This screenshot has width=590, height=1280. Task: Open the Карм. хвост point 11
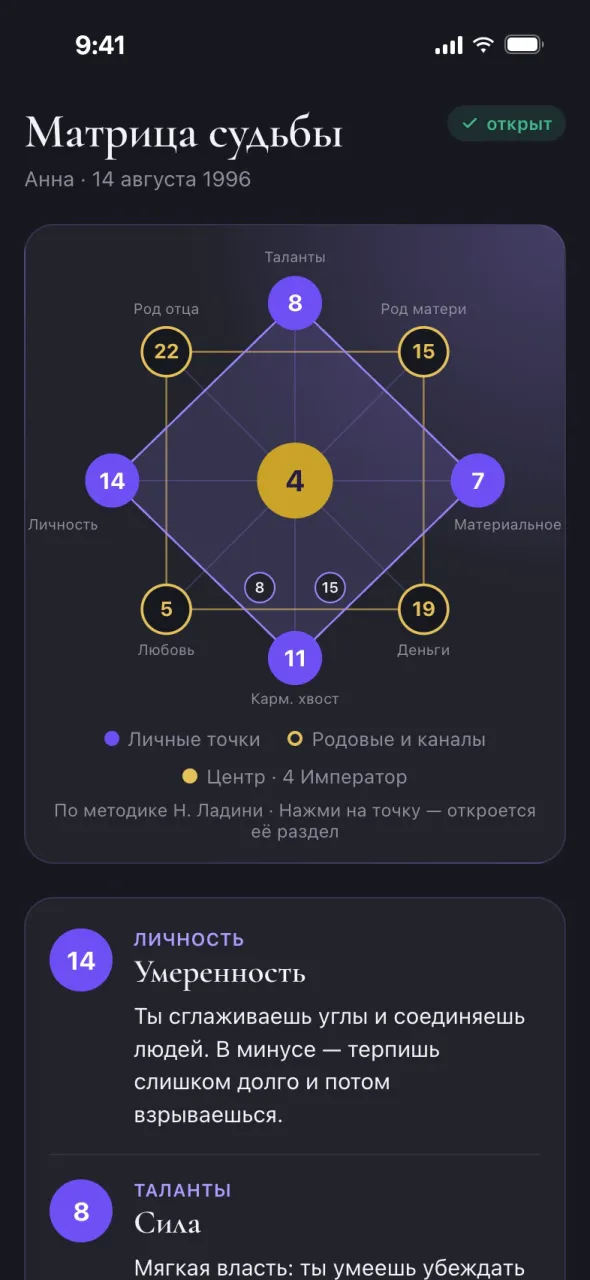point(295,659)
